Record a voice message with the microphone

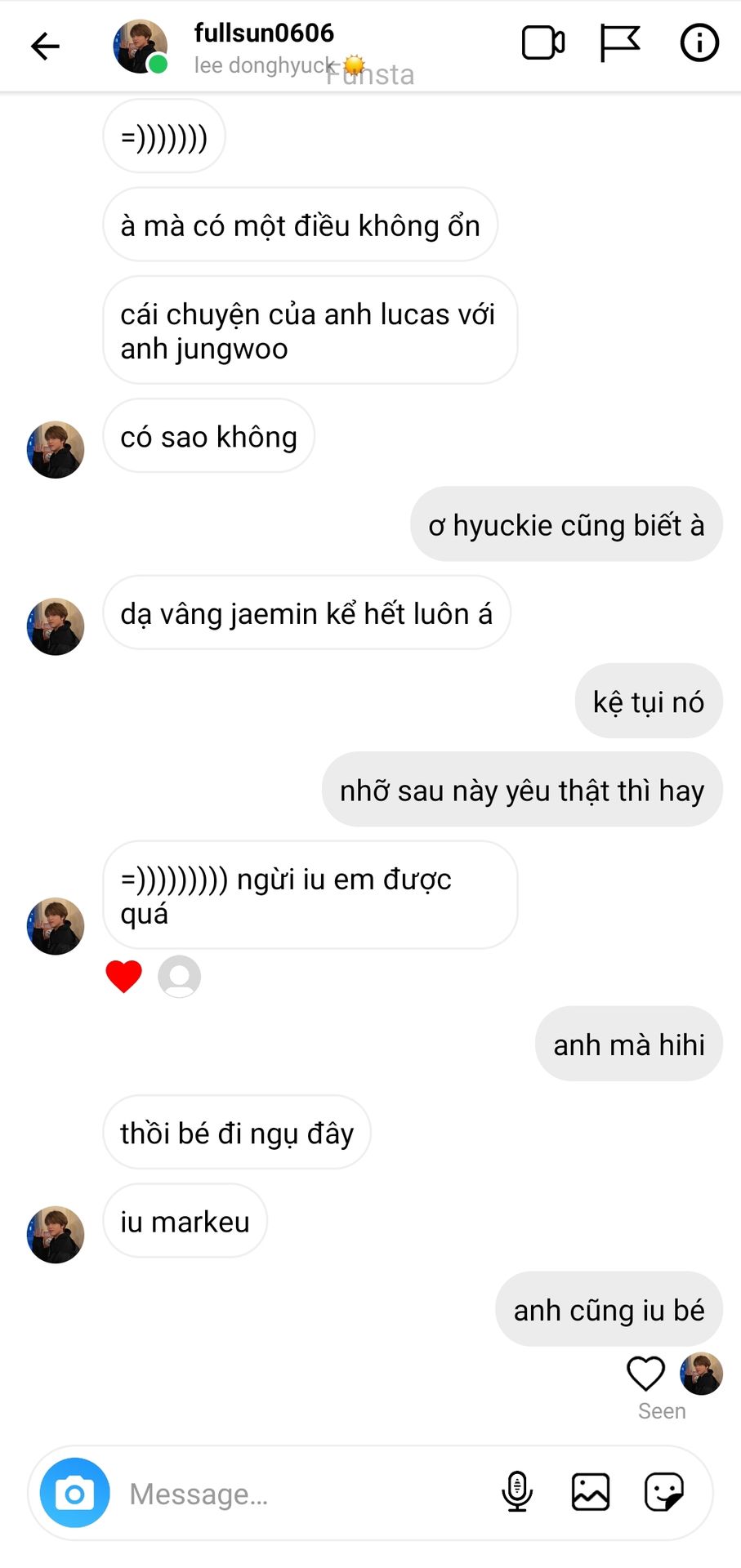tap(517, 1492)
